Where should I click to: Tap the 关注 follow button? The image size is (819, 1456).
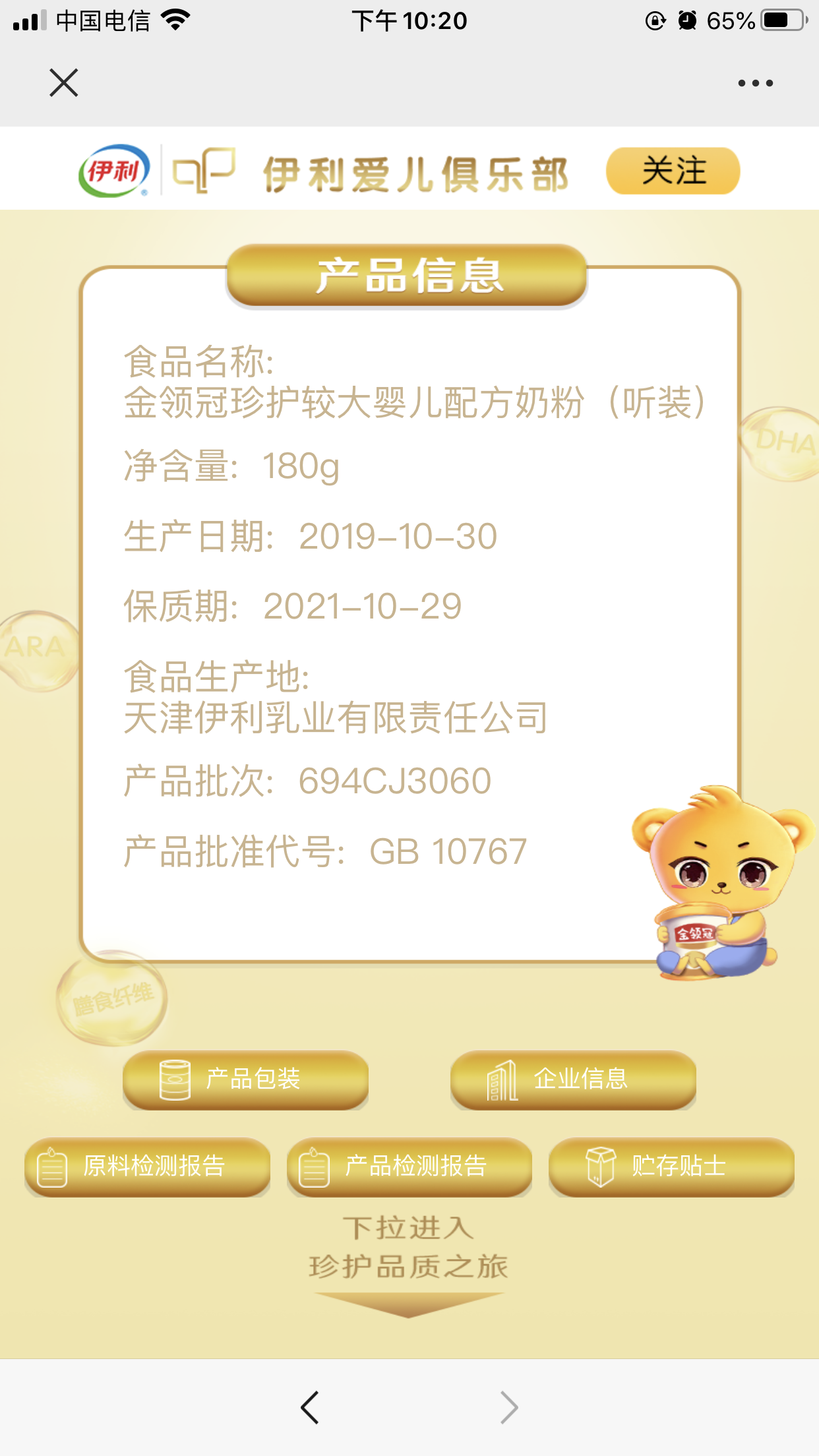[673, 171]
